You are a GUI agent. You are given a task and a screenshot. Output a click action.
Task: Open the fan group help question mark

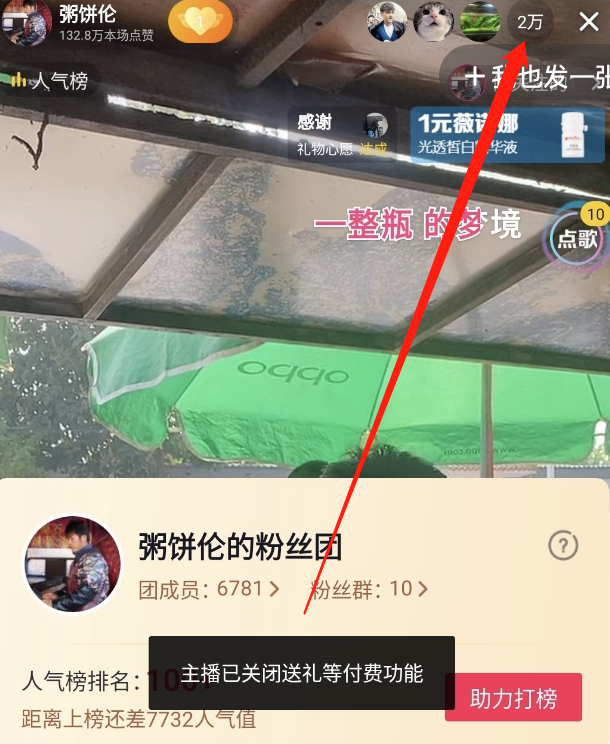pos(563,545)
